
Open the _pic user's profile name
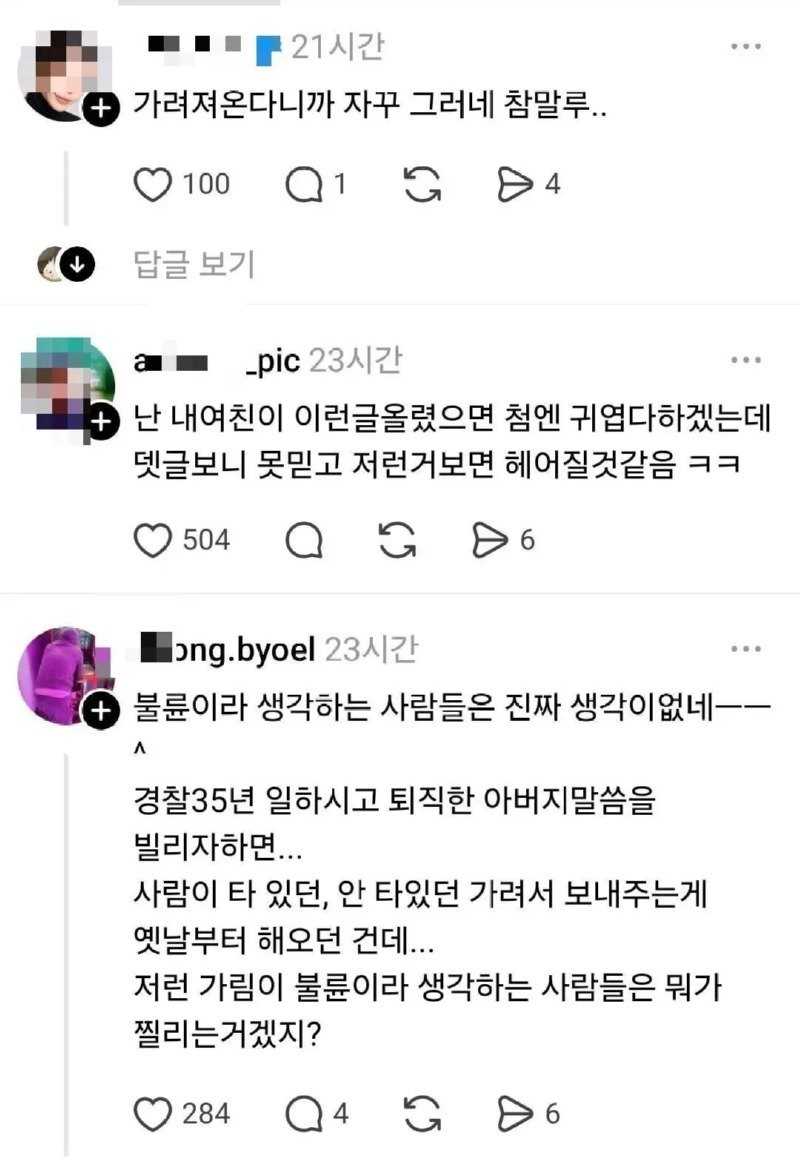pos(216,362)
